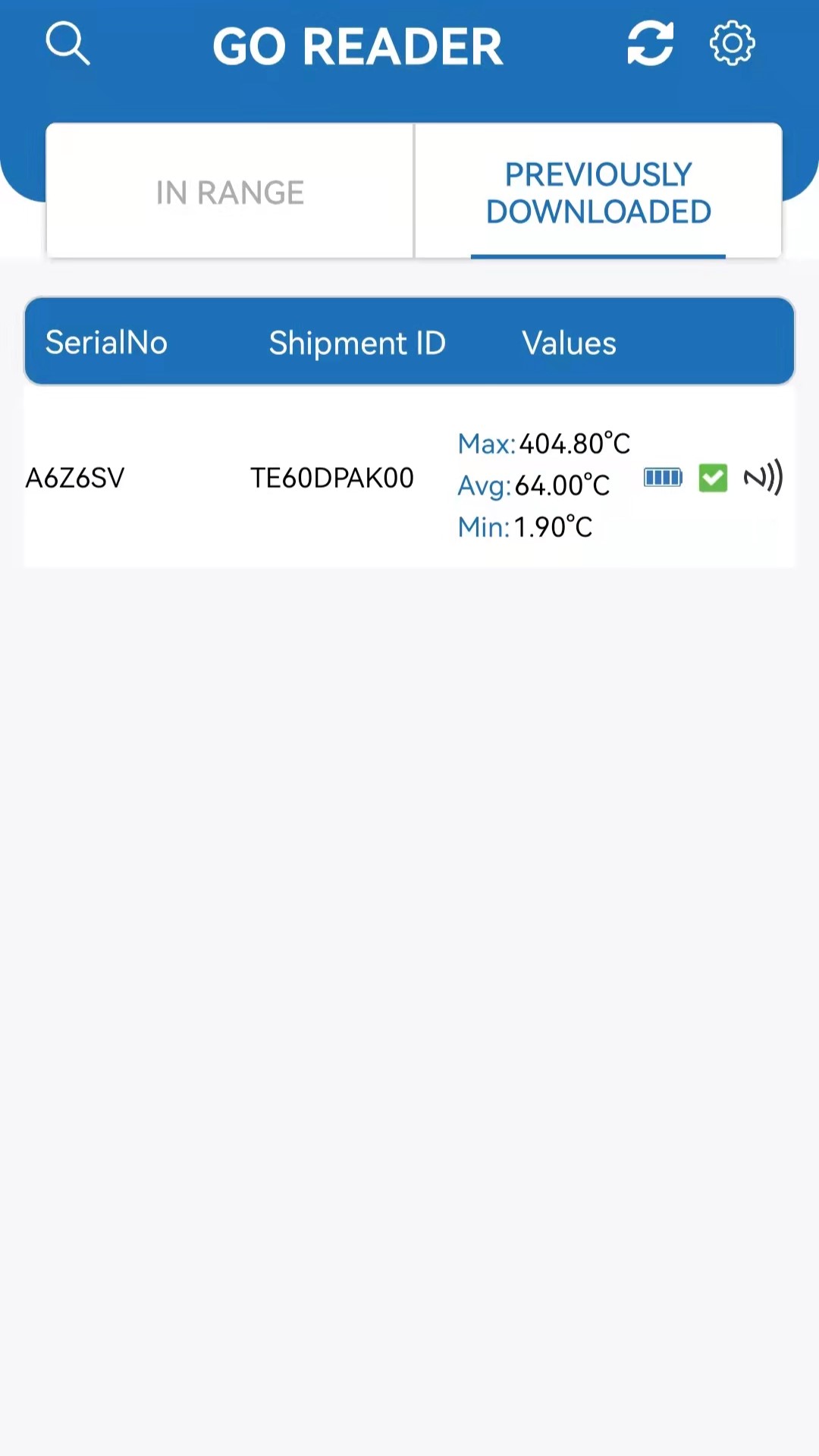Screen dimensions: 819x1456
Task: Tap the sync icon in the header
Action: pos(650,43)
